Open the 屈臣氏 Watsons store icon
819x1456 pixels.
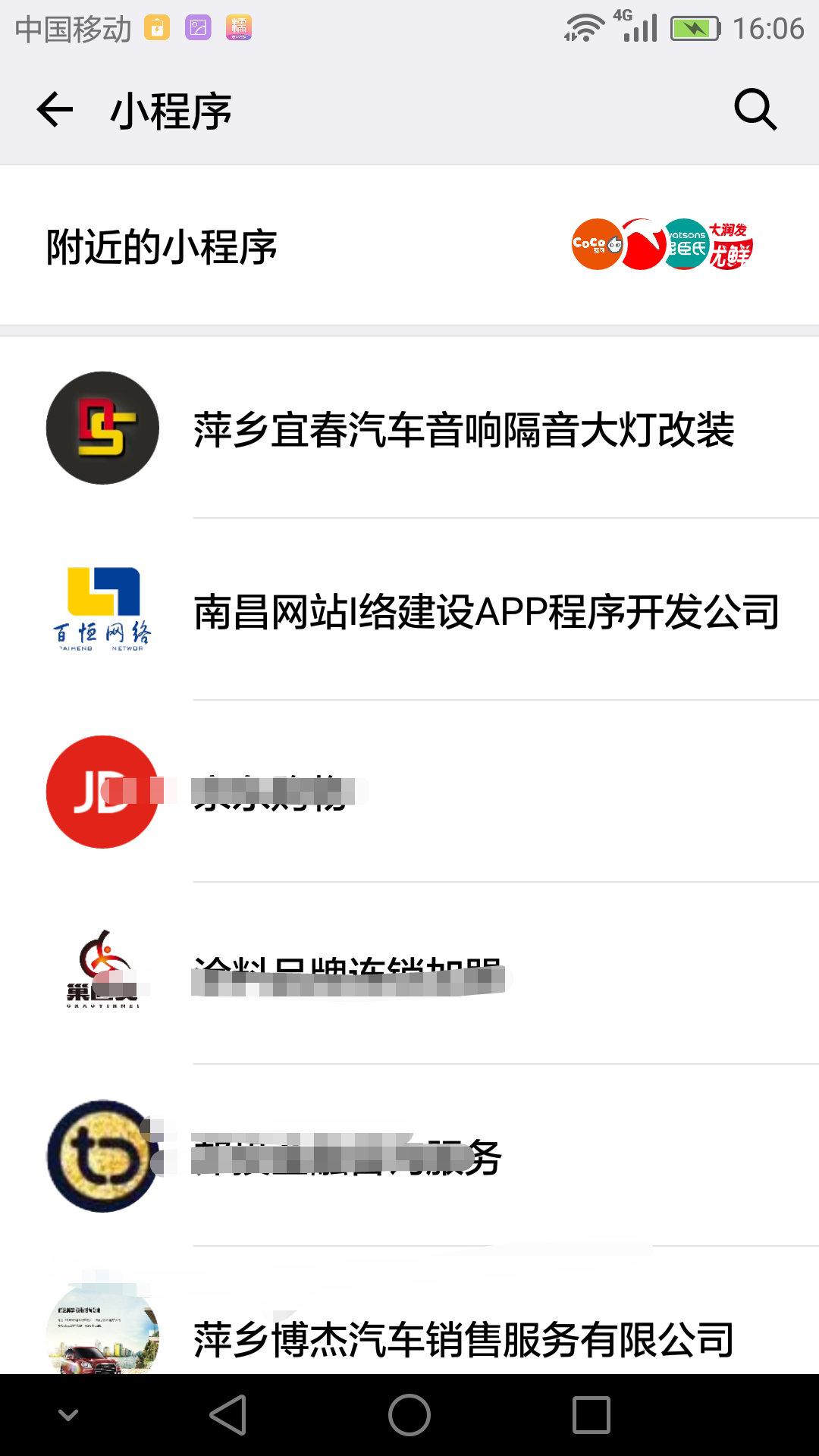[686, 244]
